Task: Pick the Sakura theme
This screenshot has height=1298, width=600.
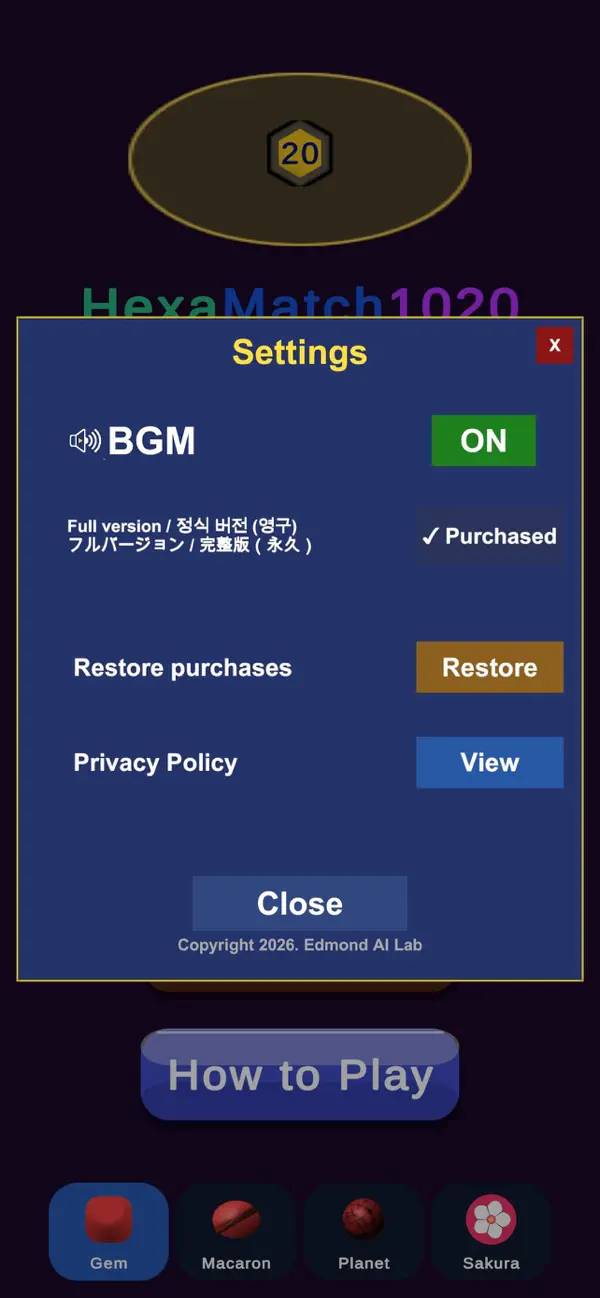Action: 491,1231
